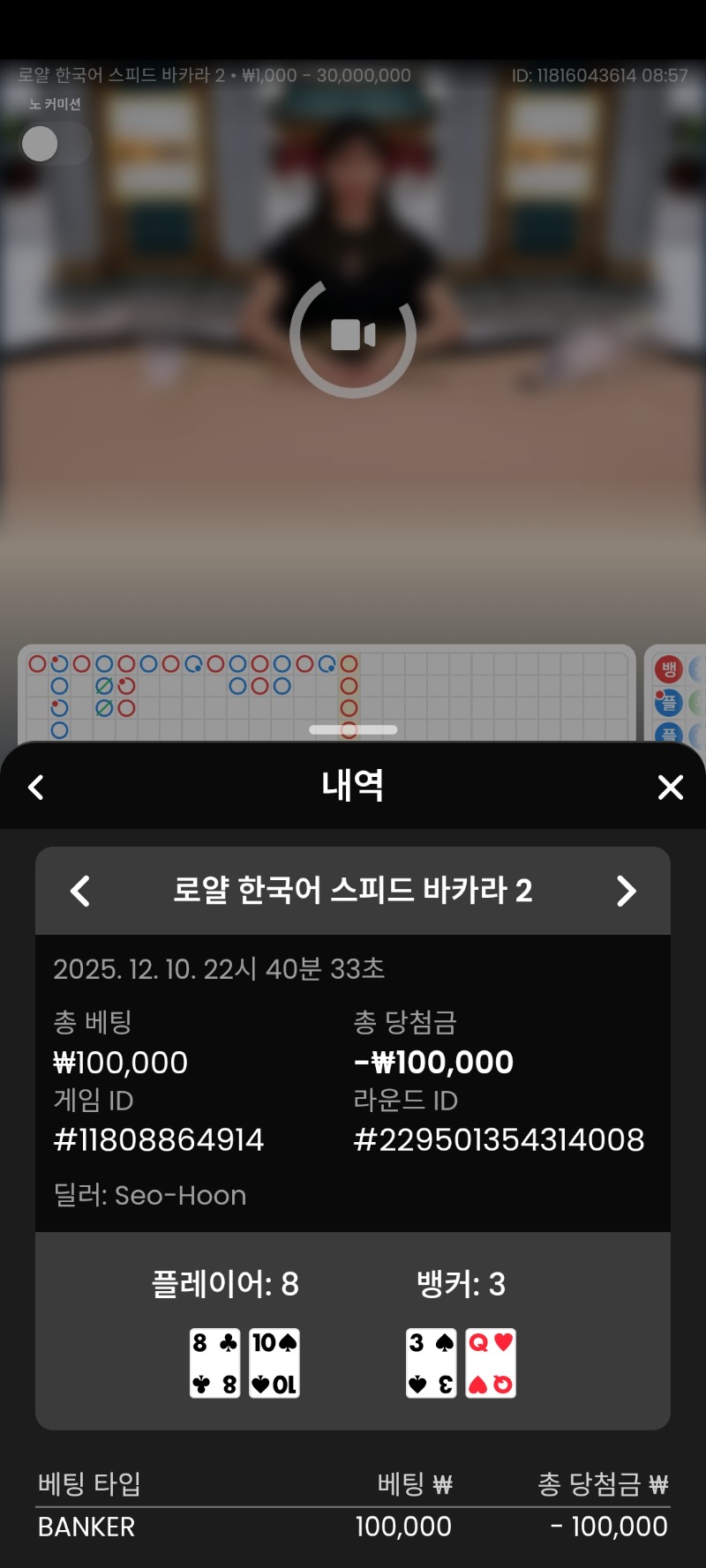This screenshot has width=706, height=1568.
Task: Go back from the 내역 panel
Action: coord(36,787)
